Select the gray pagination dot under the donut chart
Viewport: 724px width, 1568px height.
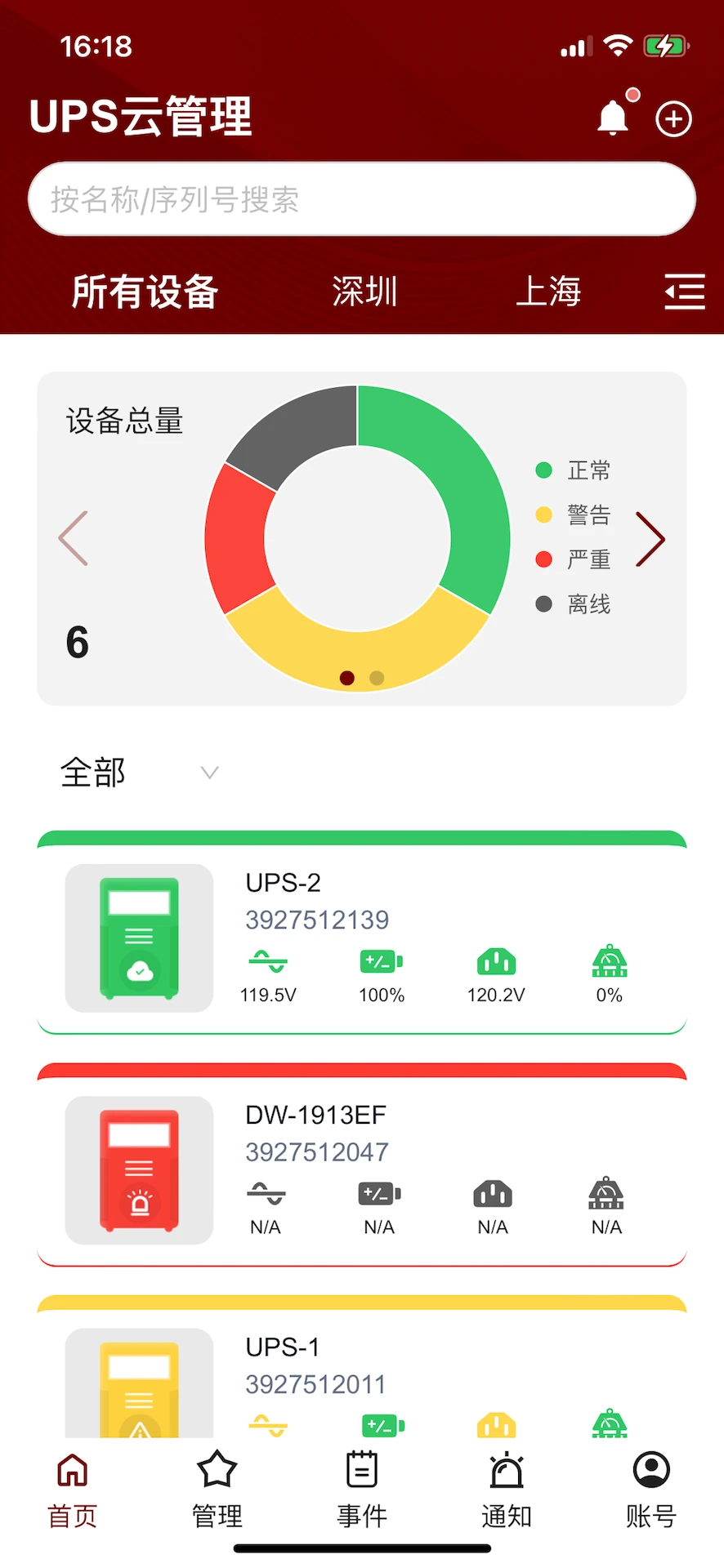[376, 678]
